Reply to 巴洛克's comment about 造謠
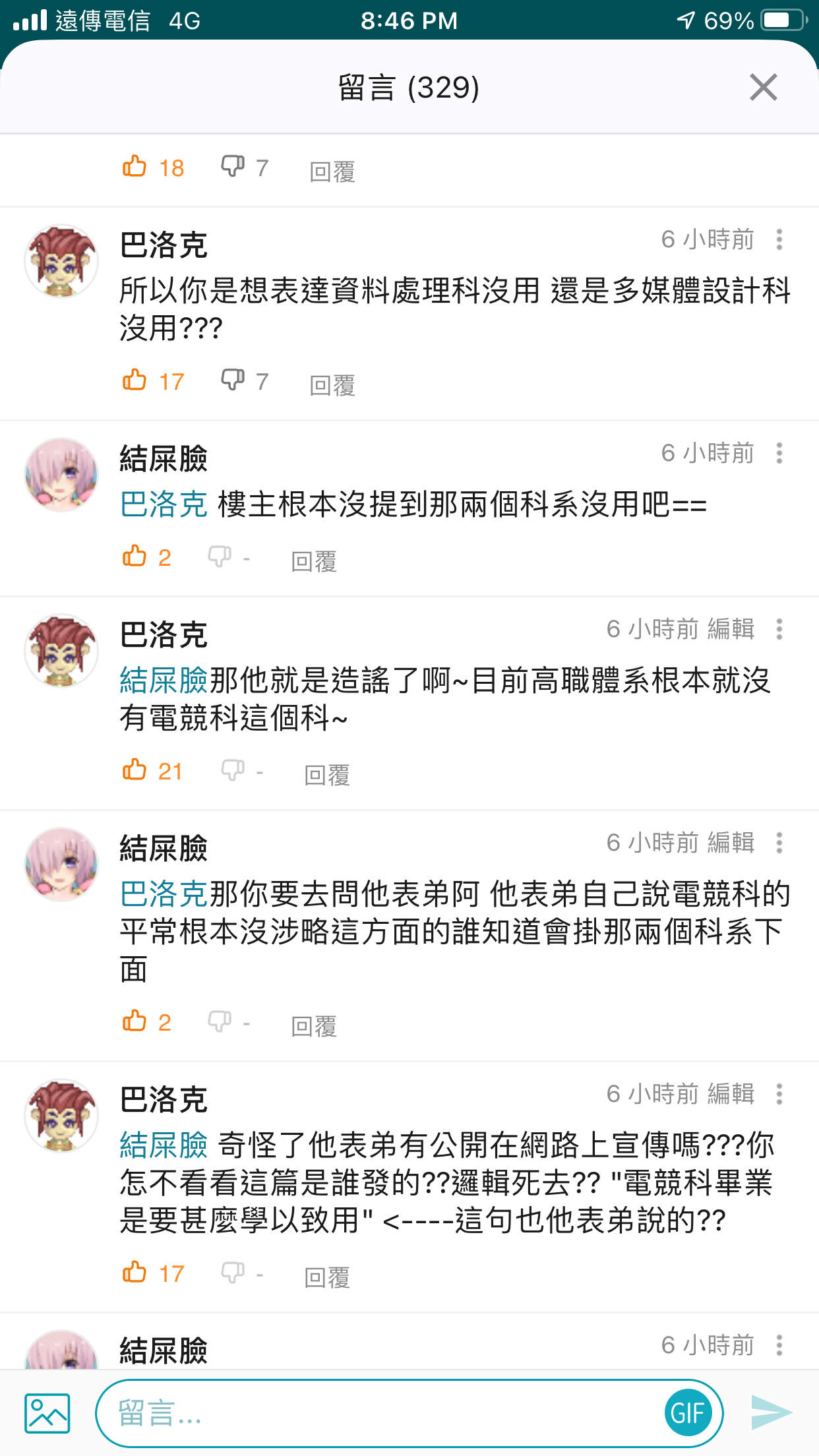This screenshot has height=1456, width=819. [x=327, y=775]
